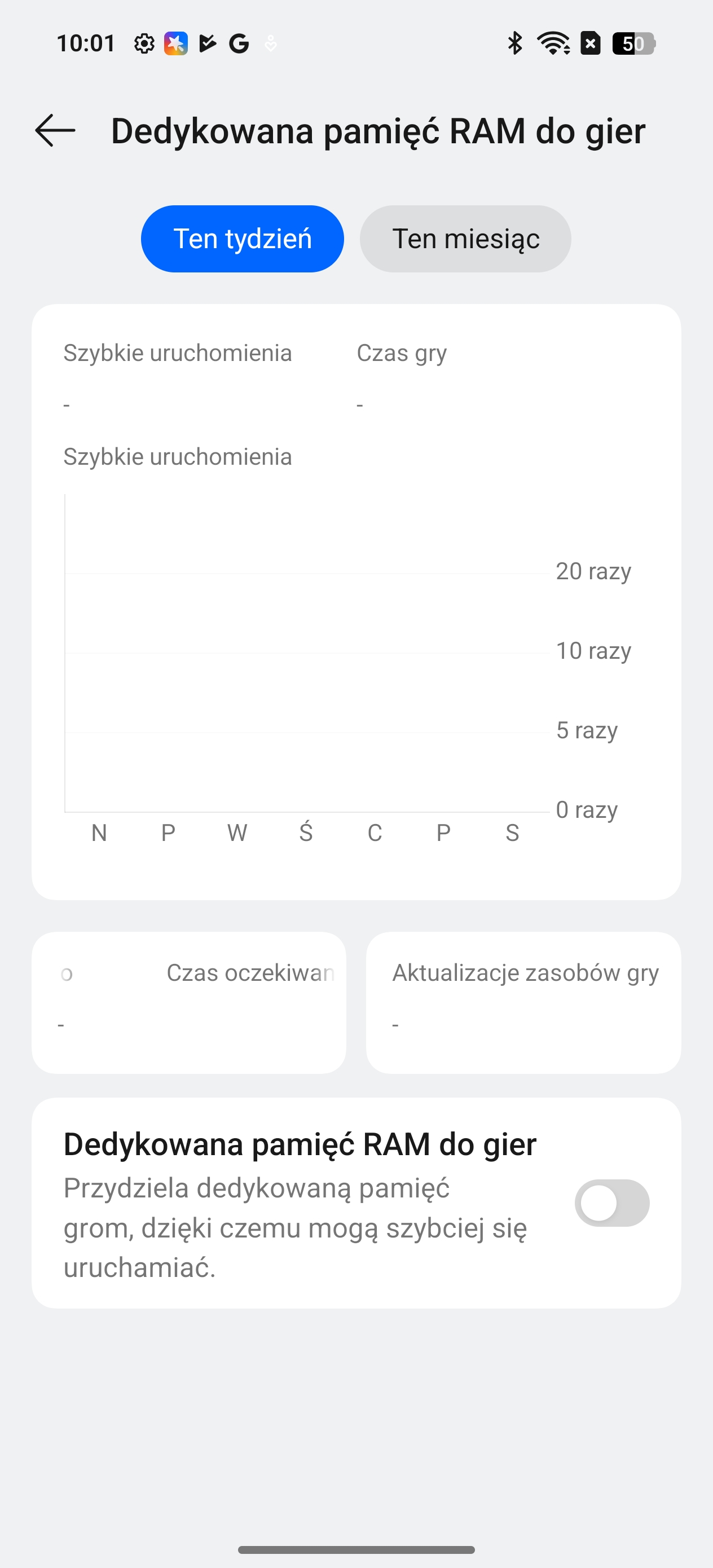Switch to the Ten miesiąc tab
The image size is (713, 1568).
pyautogui.click(x=465, y=239)
